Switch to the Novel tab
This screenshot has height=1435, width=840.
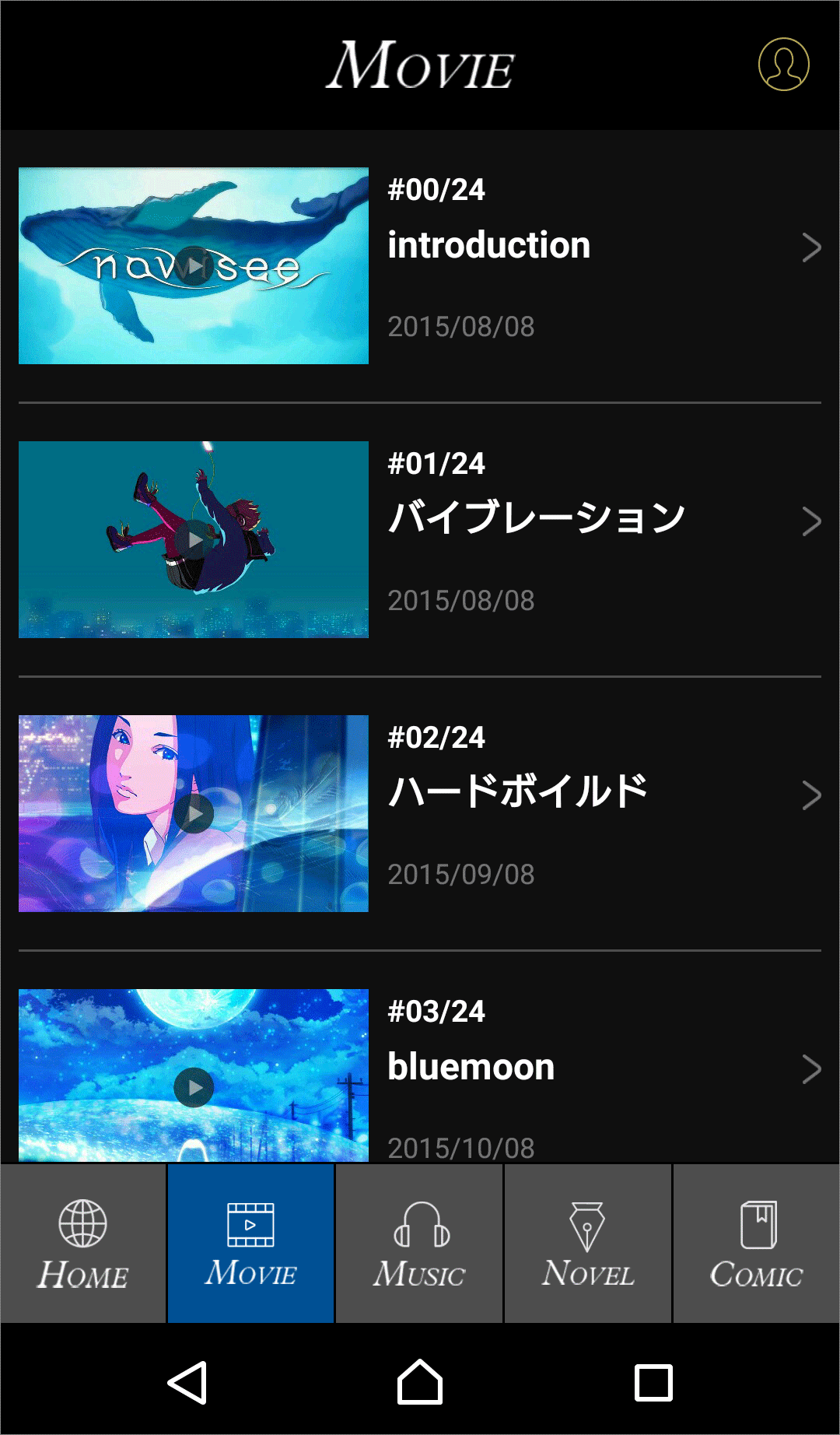pos(588,1244)
